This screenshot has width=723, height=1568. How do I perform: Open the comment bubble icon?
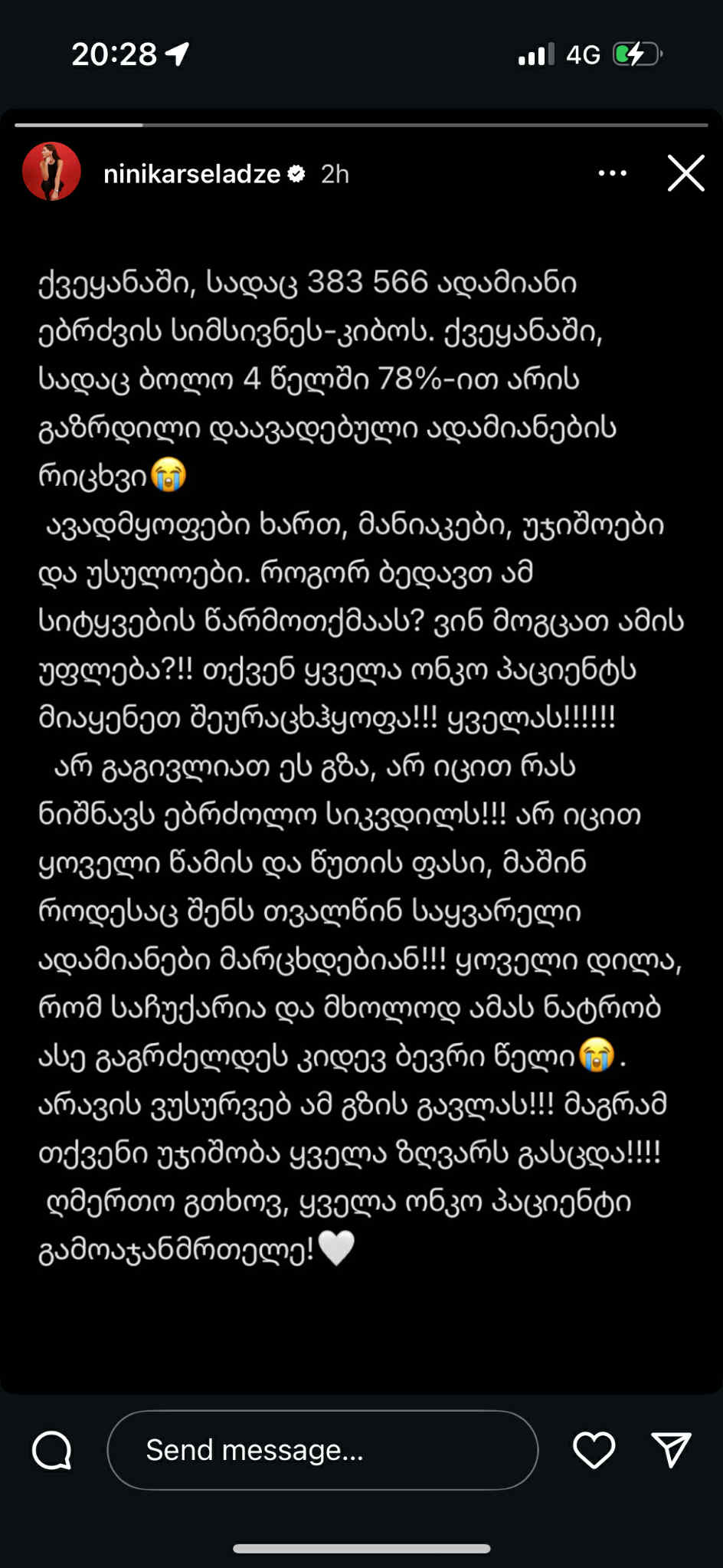52,1450
